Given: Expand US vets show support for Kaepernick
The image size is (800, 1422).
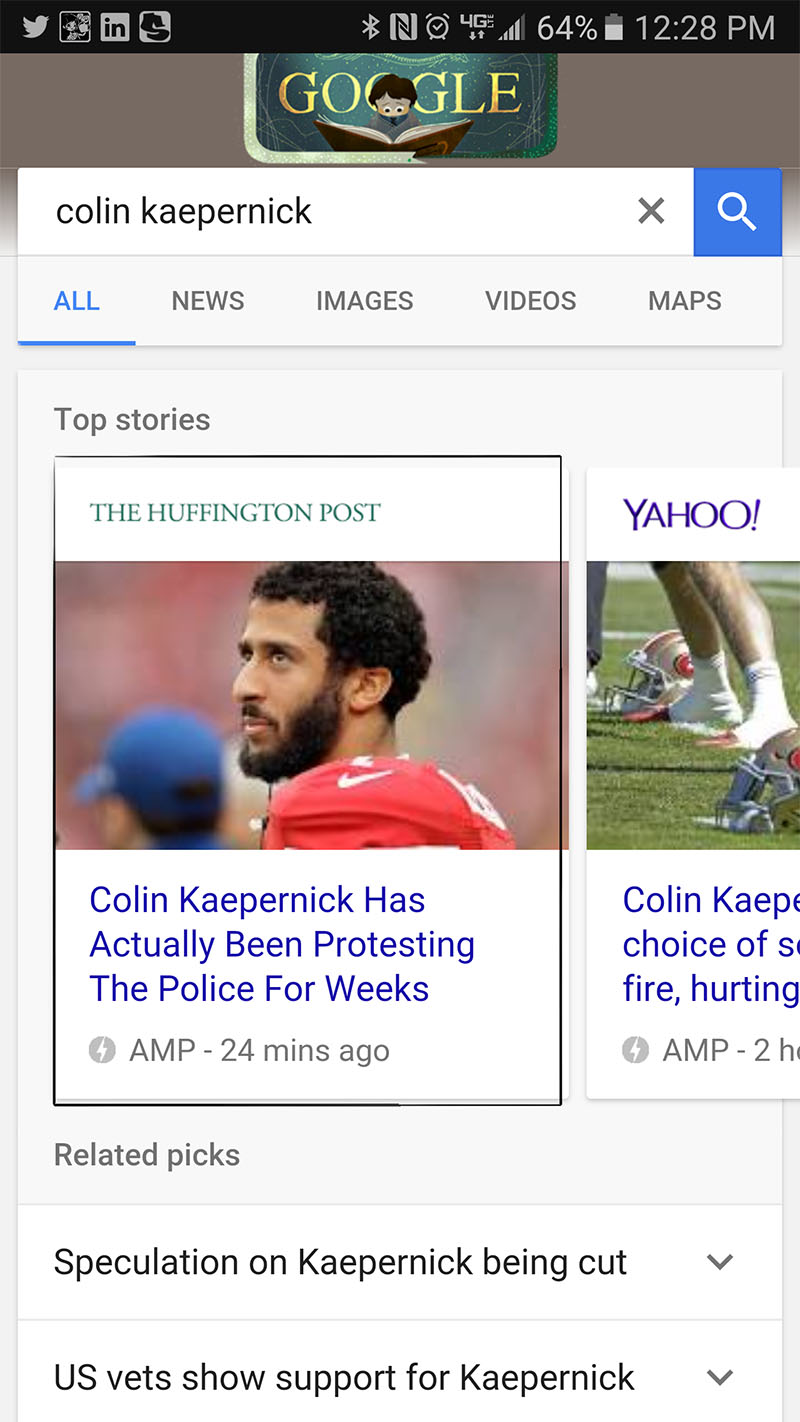Looking at the screenshot, I should [400, 1376].
